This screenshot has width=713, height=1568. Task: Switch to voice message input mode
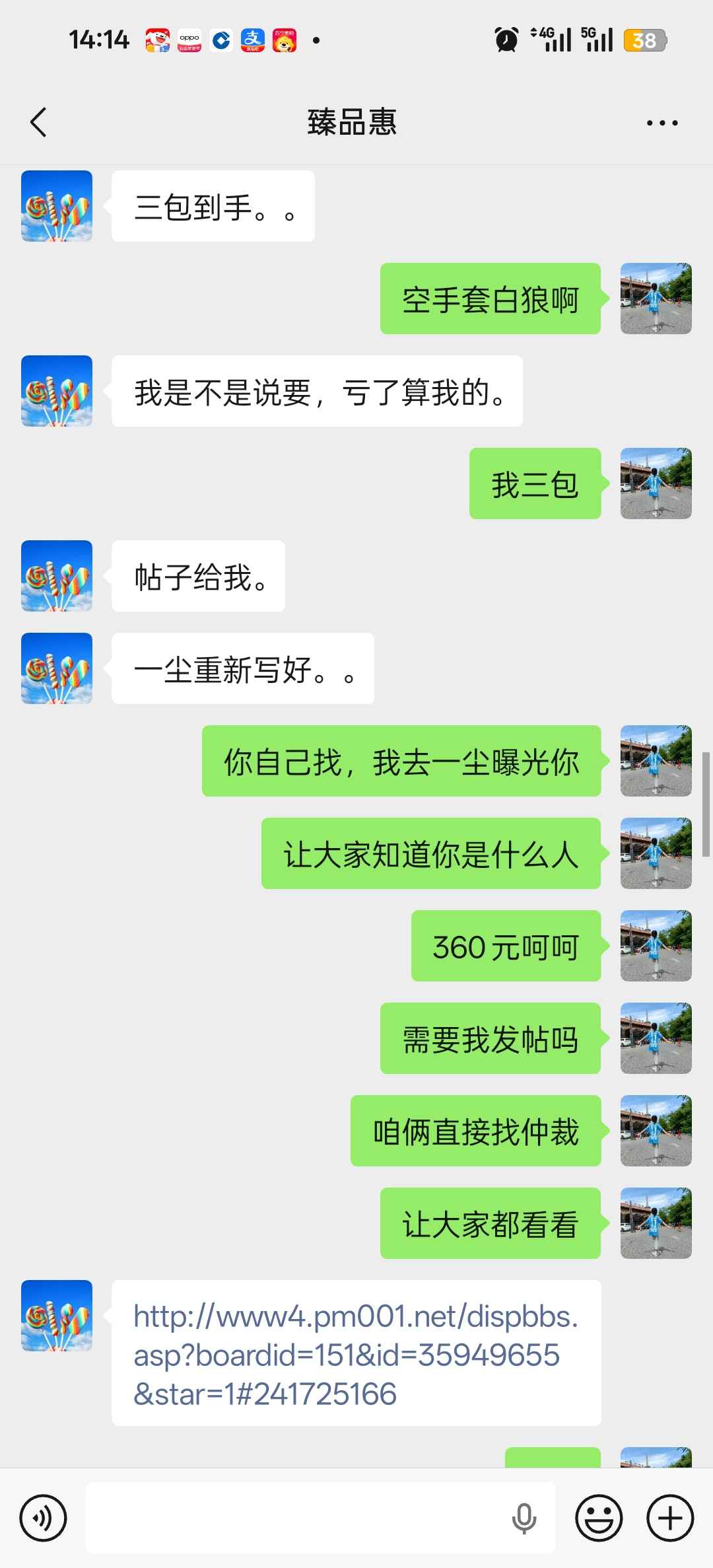click(x=44, y=1518)
